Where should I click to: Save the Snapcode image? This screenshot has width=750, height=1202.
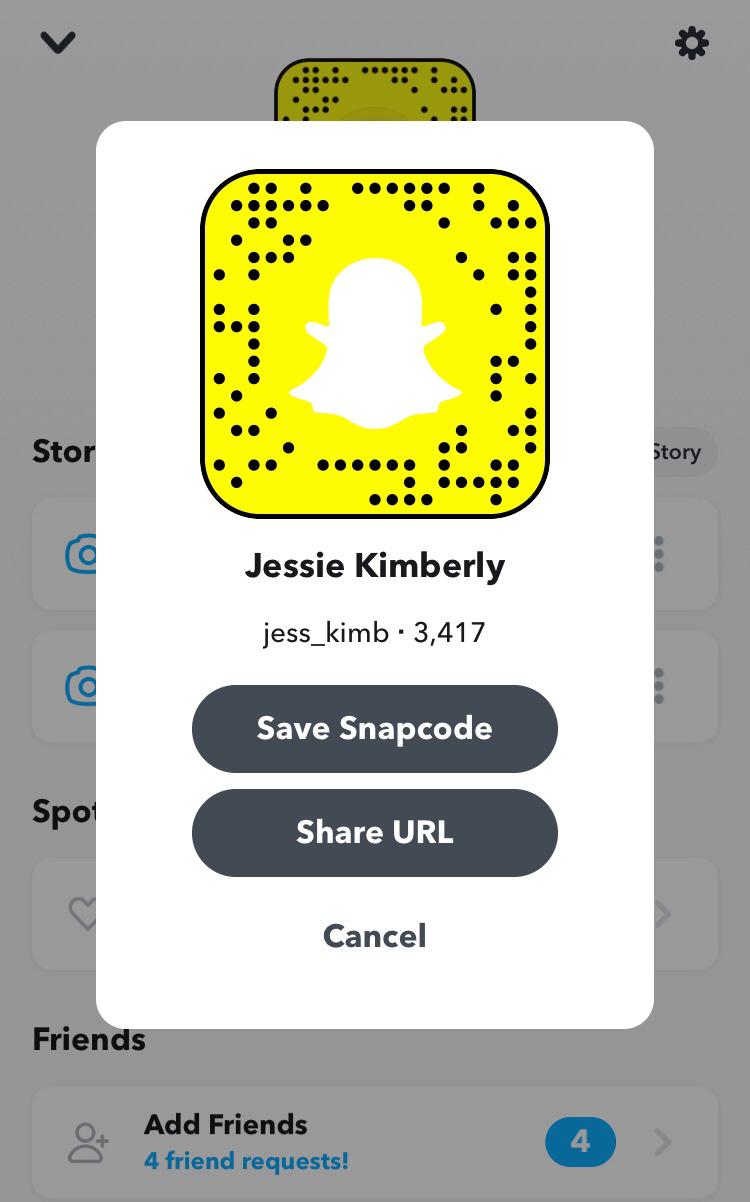point(374,728)
